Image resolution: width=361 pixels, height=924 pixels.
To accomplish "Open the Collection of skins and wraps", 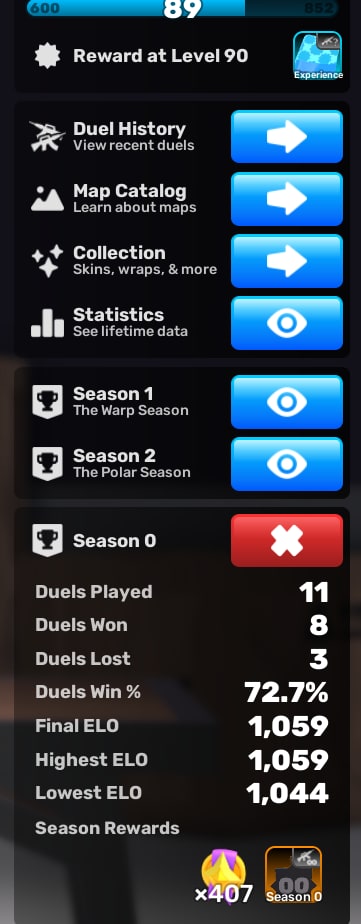I will pyautogui.click(x=286, y=260).
